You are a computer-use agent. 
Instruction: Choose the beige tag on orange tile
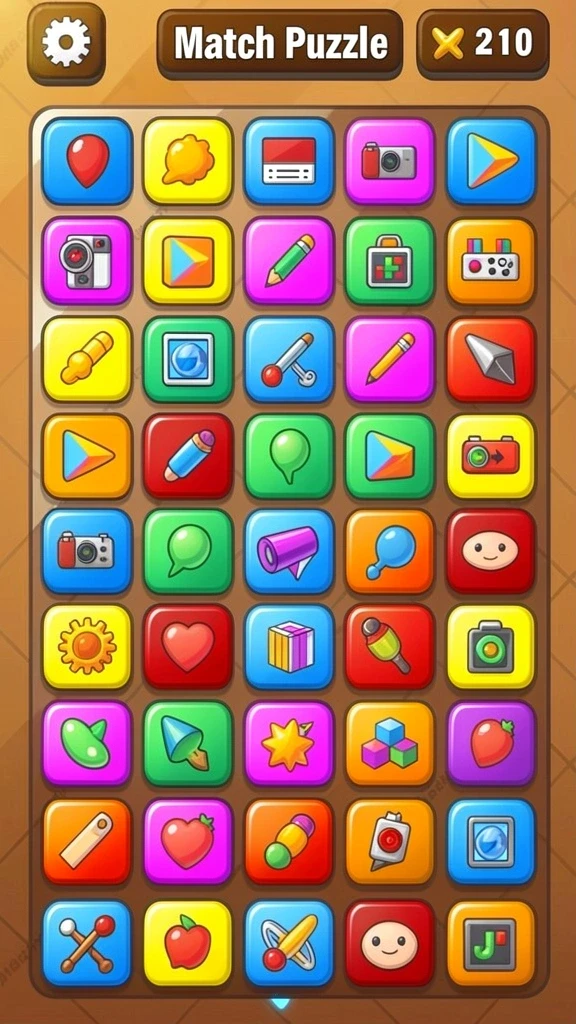pyautogui.click(x=87, y=842)
